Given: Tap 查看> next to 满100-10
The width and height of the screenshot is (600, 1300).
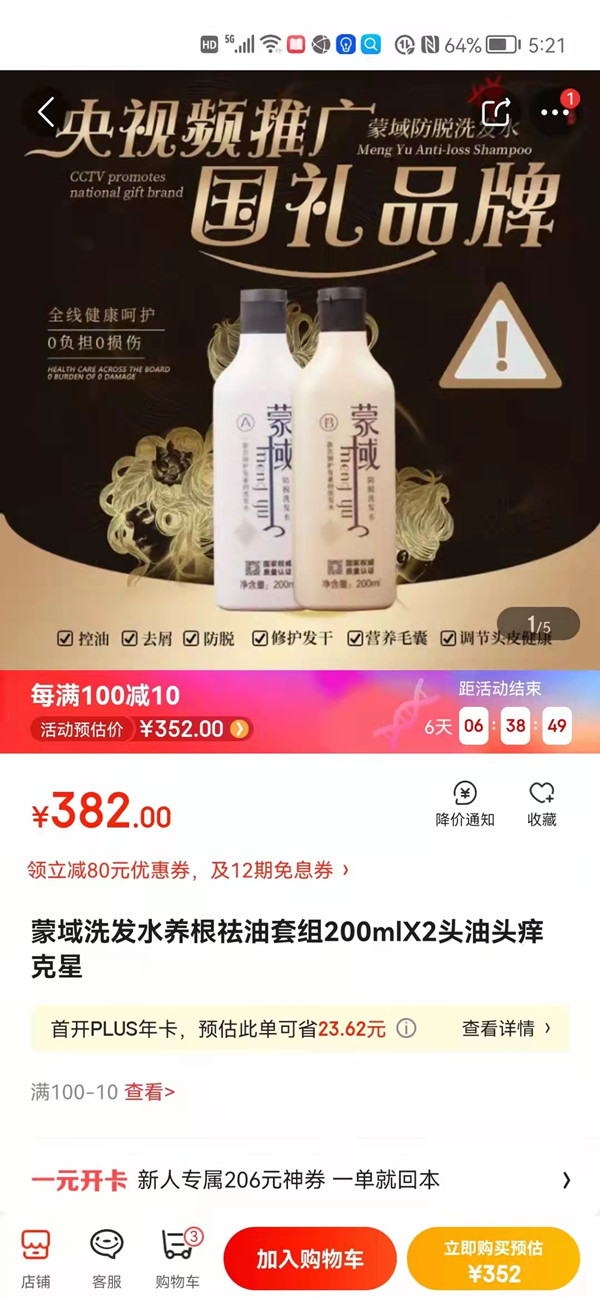Looking at the screenshot, I should pos(149,1092).
